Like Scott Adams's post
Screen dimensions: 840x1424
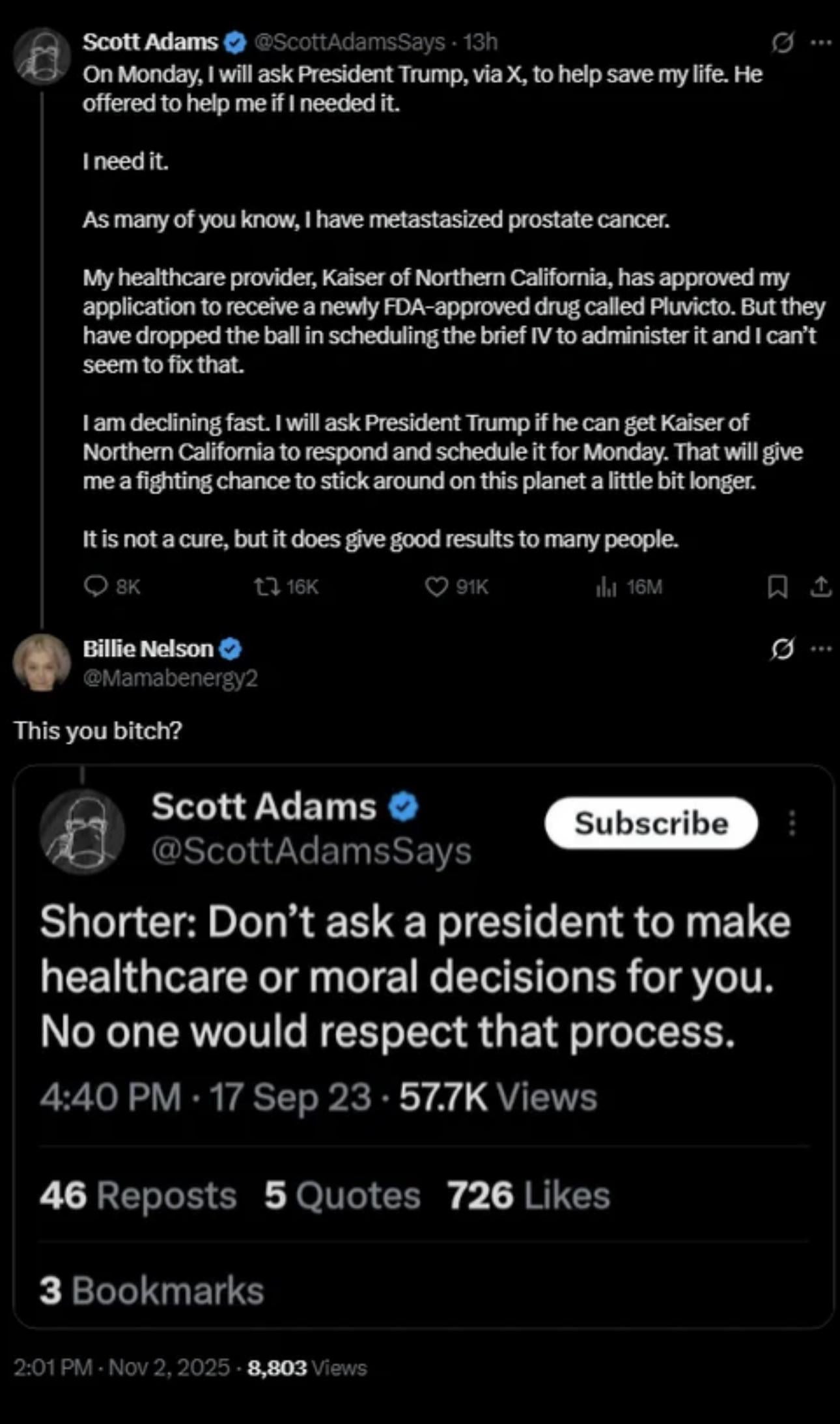436,587
